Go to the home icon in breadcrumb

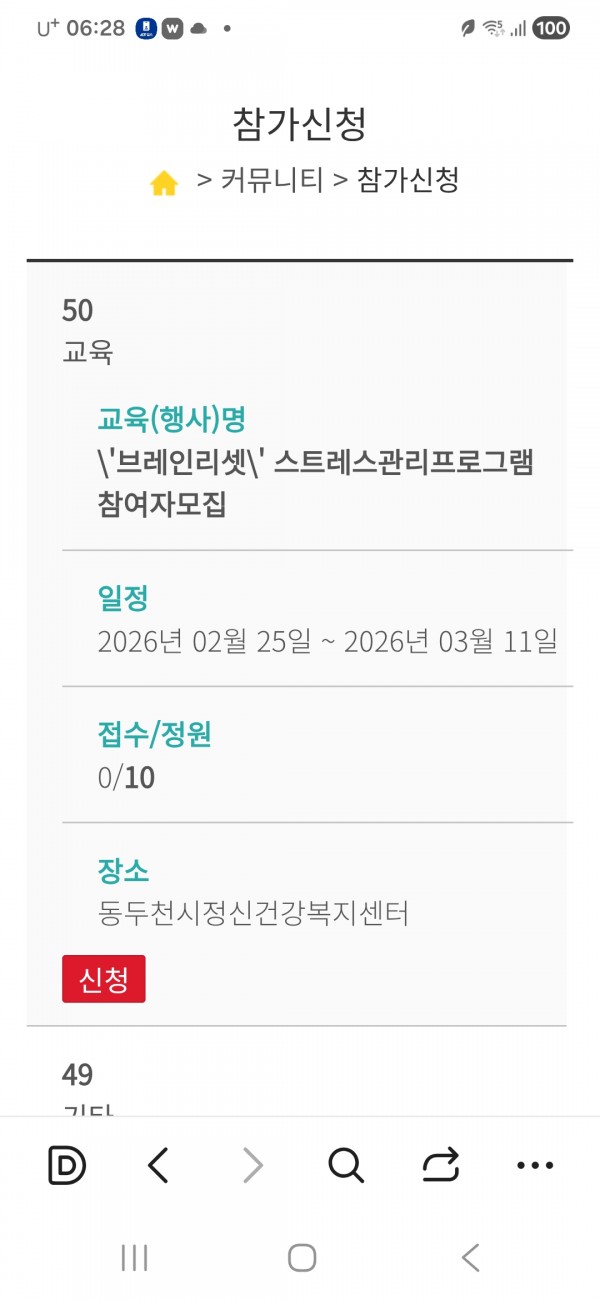point(164,183)
